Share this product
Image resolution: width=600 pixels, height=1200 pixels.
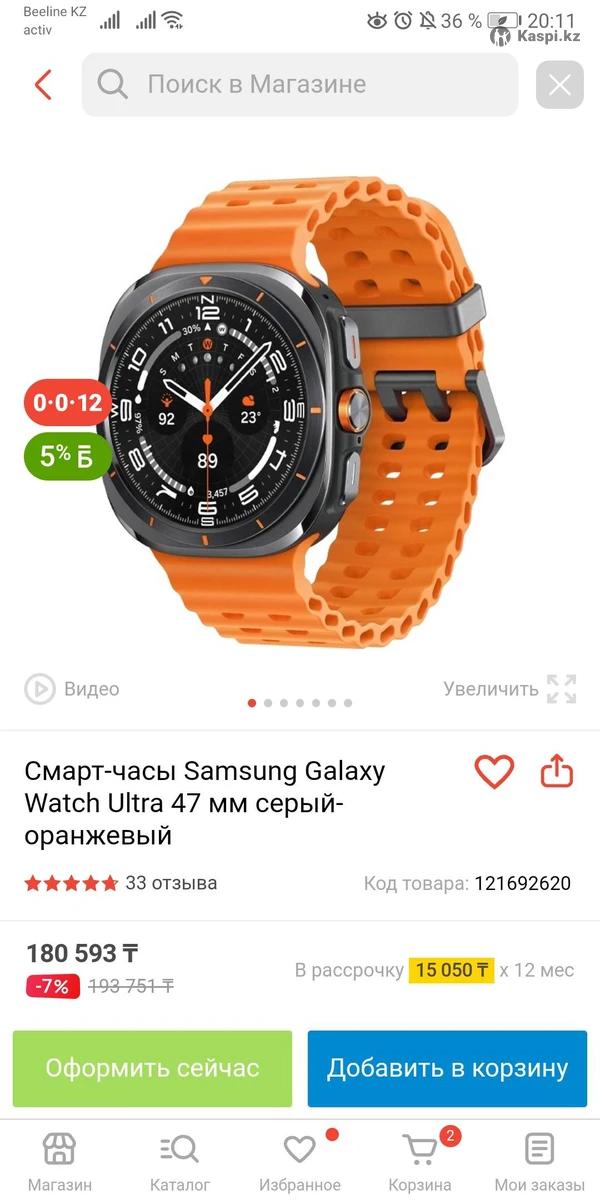(x=557, y=771)
